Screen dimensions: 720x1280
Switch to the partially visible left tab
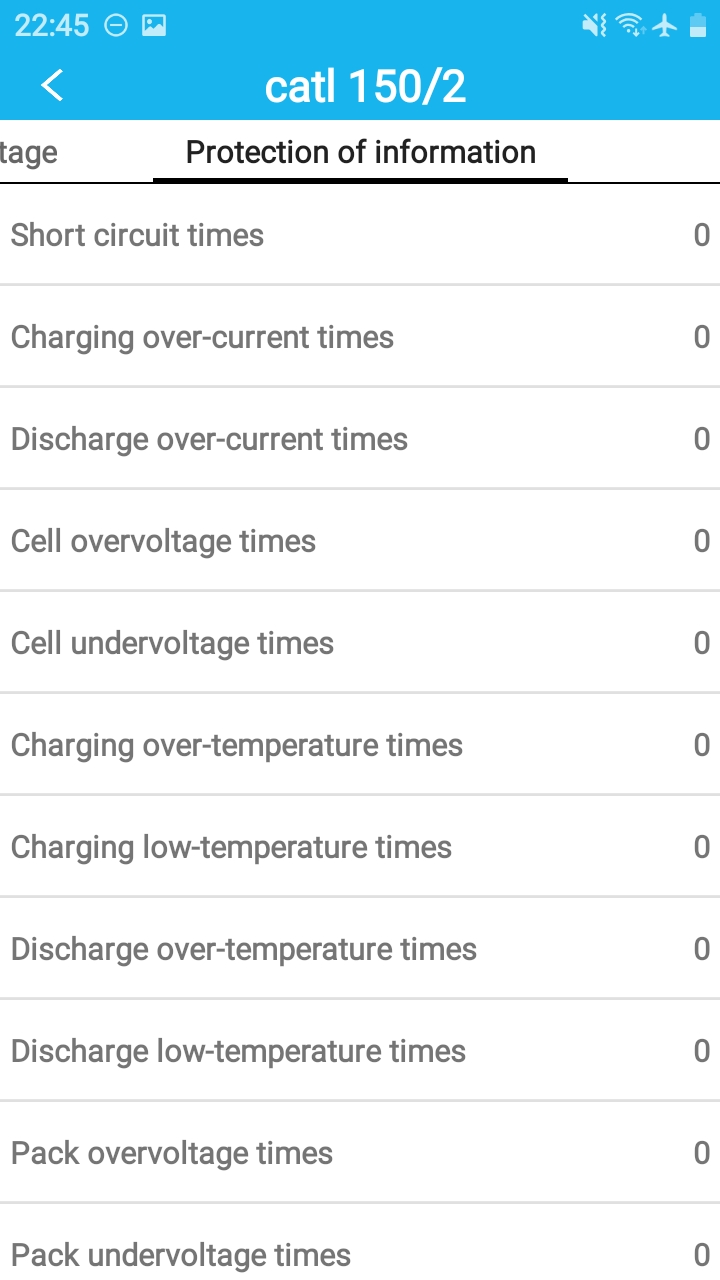[30, 153]
